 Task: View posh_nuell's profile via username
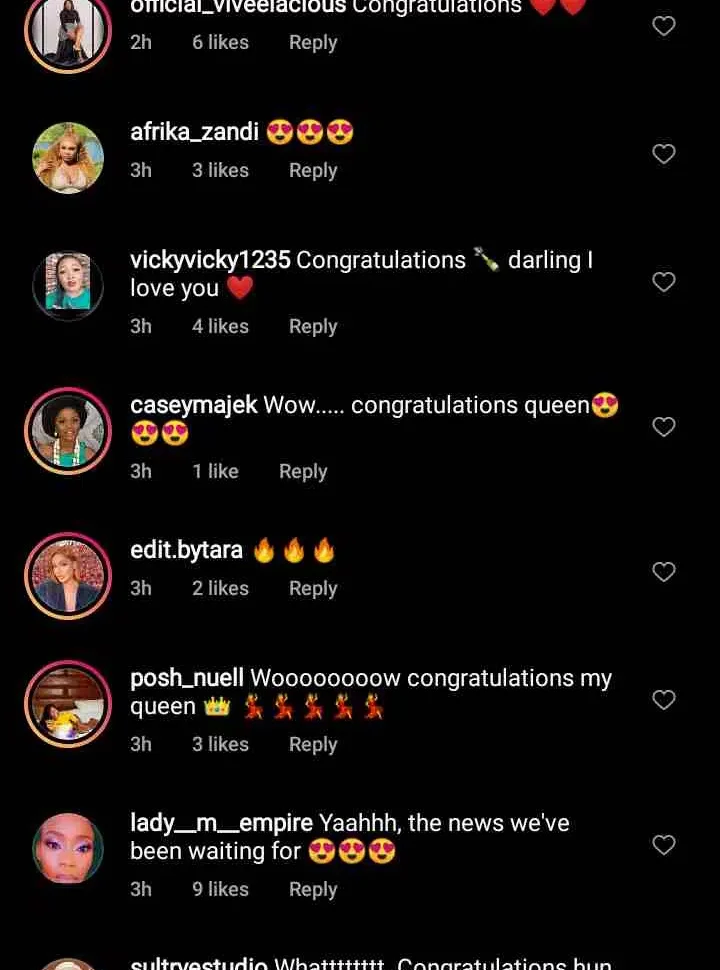coord(186,678)
